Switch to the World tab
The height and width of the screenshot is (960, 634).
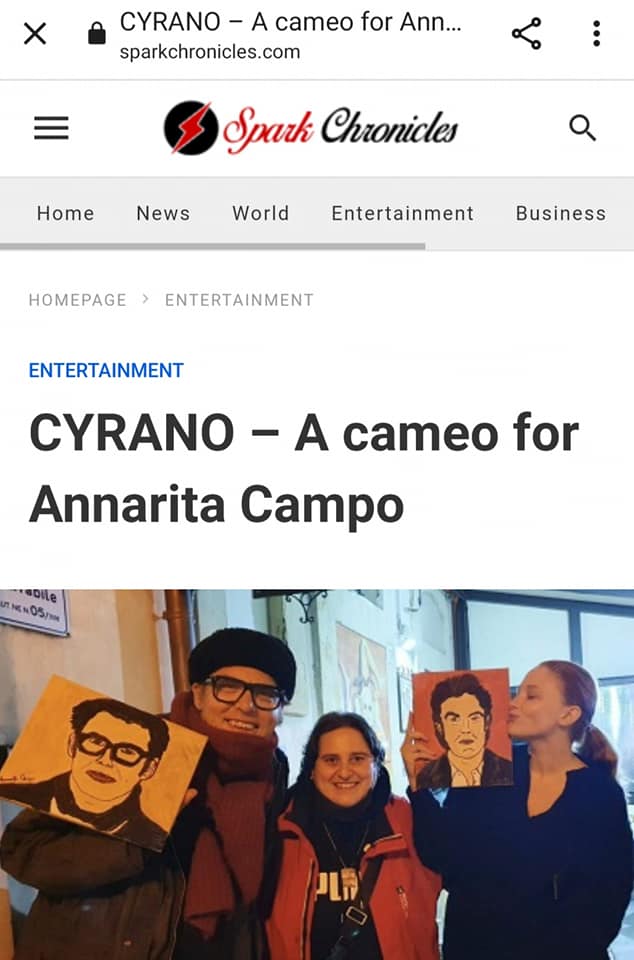tap(260, 213)
